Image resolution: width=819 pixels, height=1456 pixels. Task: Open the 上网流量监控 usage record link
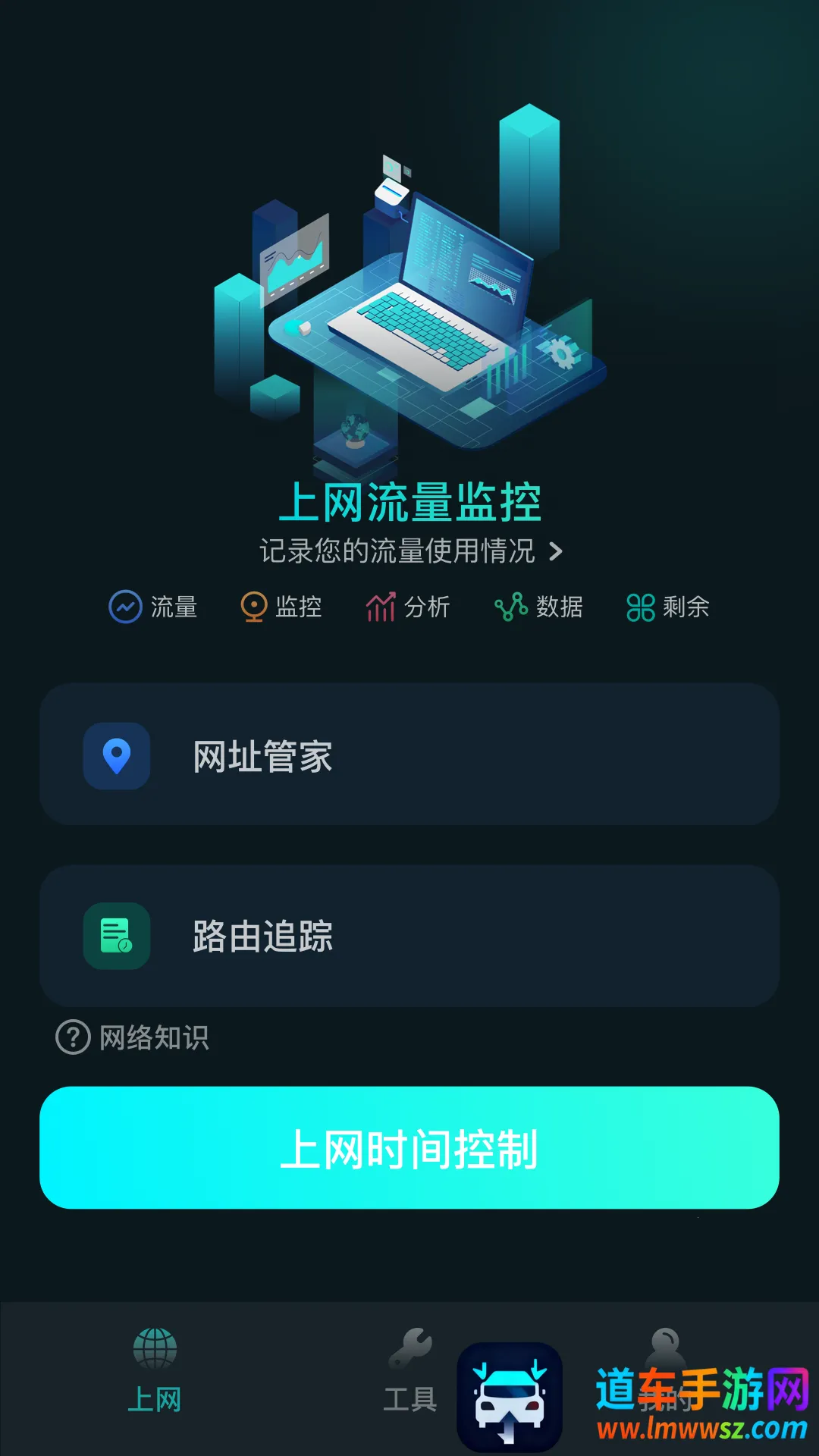coord(409,551)
